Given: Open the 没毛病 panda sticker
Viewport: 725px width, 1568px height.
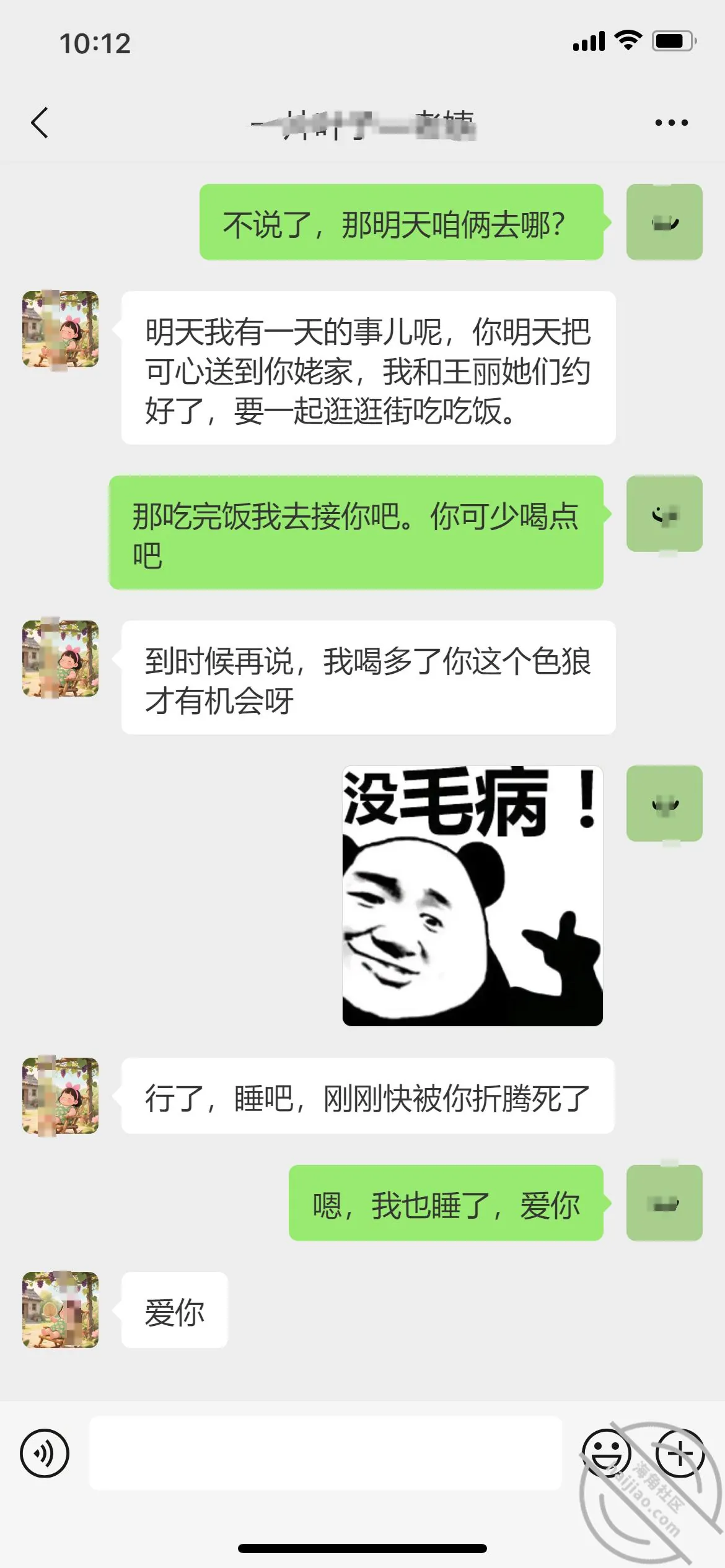Looking at the screenshot, I should (x=473, y=895).
